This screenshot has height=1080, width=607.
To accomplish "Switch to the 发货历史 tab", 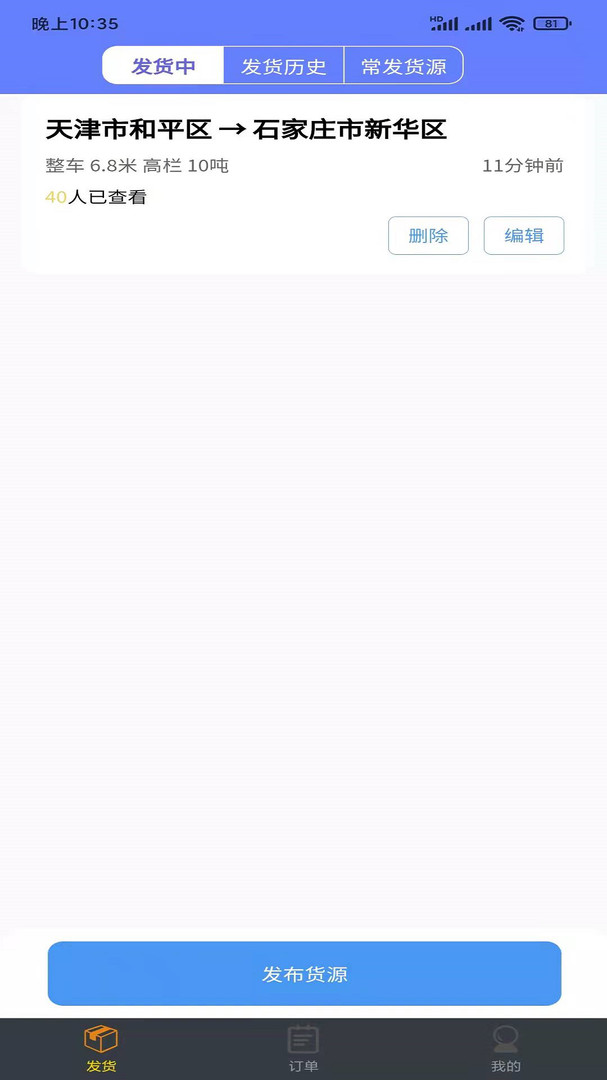I will click(283, 66).
